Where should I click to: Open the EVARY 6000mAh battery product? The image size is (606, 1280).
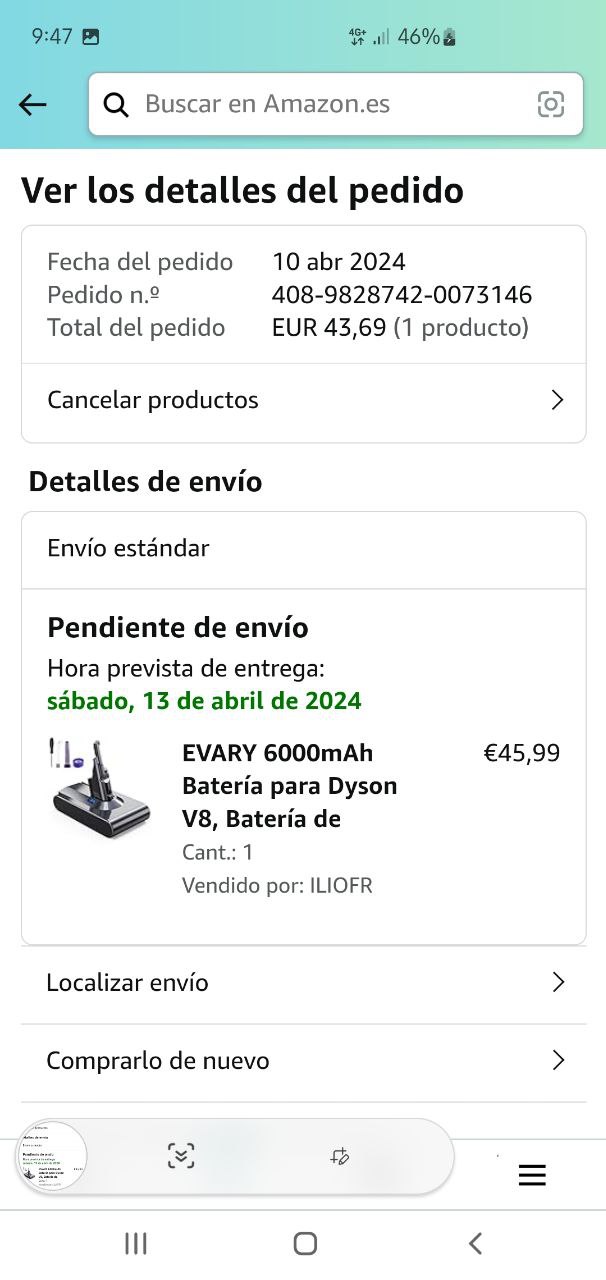pos(289,785)
